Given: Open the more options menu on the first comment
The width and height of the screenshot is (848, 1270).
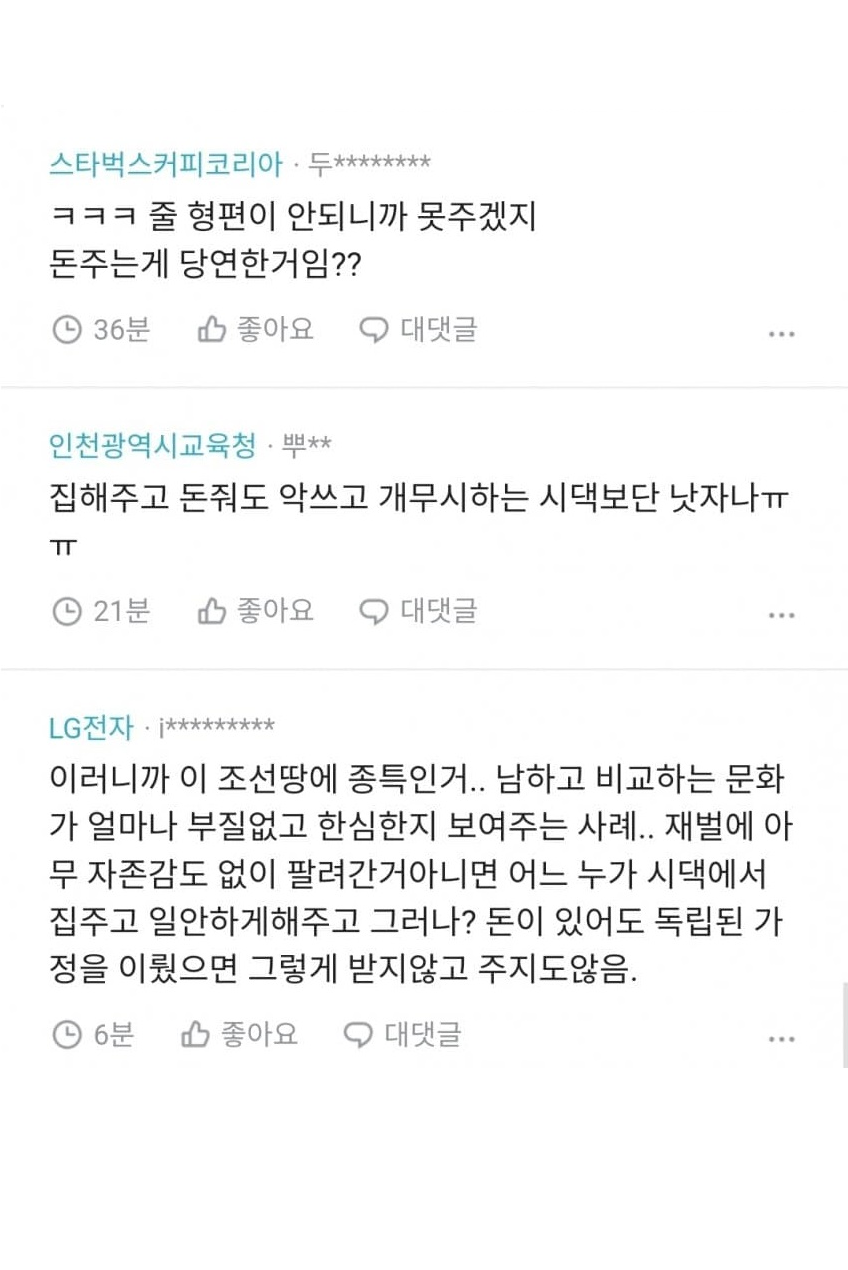Looking at the screenshot, I should click(x=780, y=334).
